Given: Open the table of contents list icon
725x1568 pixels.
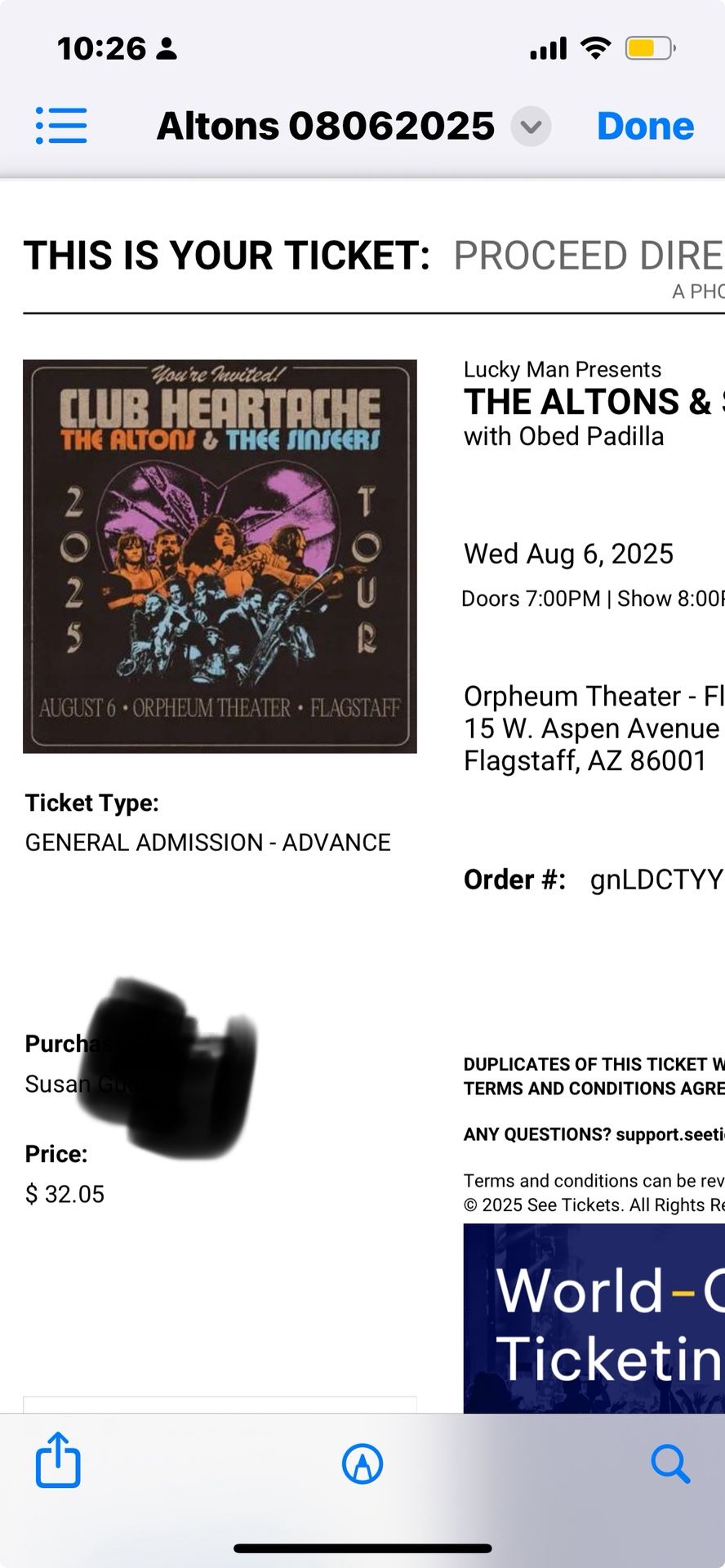Looking at the screenshot, I should (61, 126).
